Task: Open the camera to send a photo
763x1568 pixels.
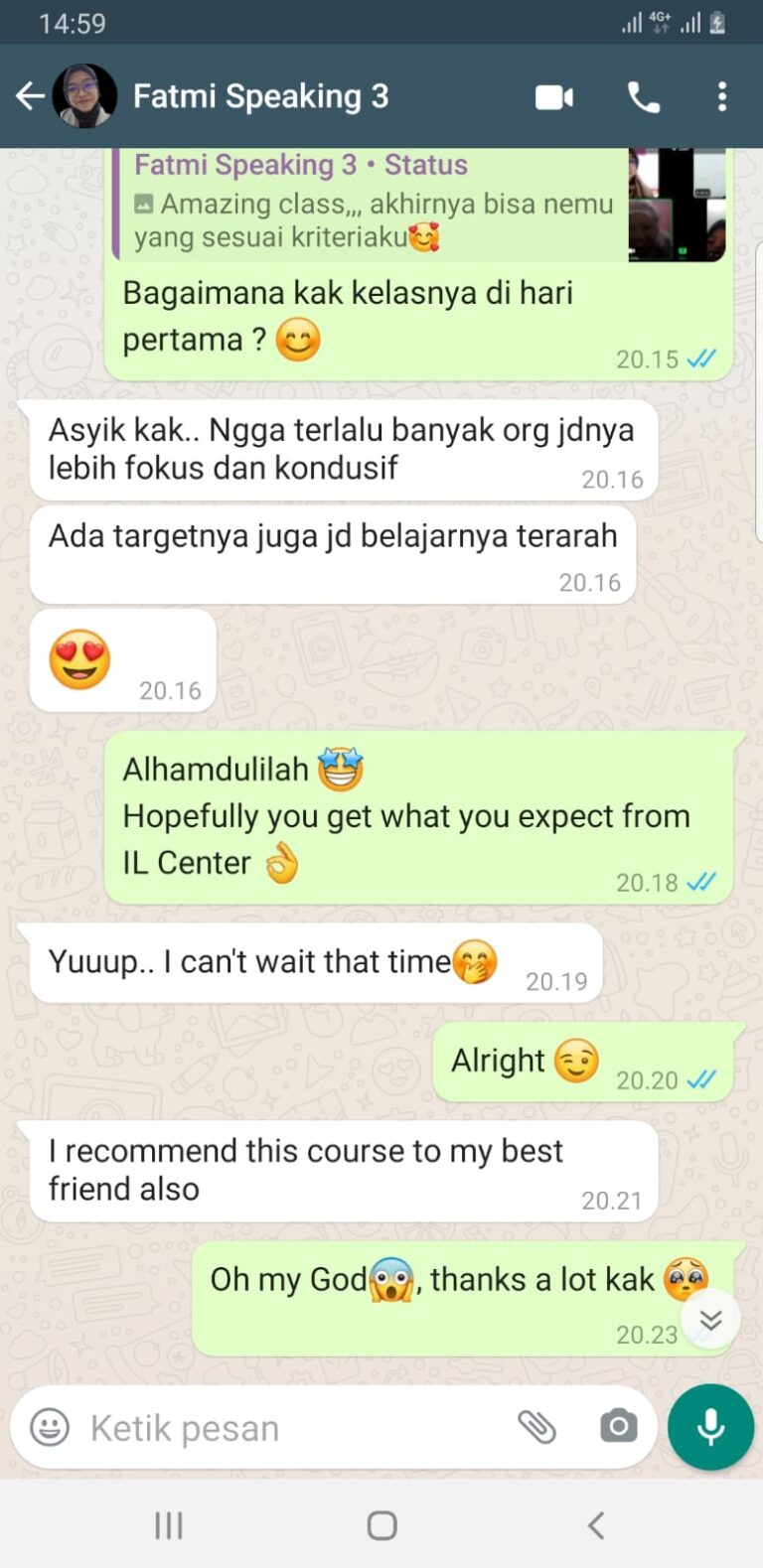Action: pos(618,1428)
